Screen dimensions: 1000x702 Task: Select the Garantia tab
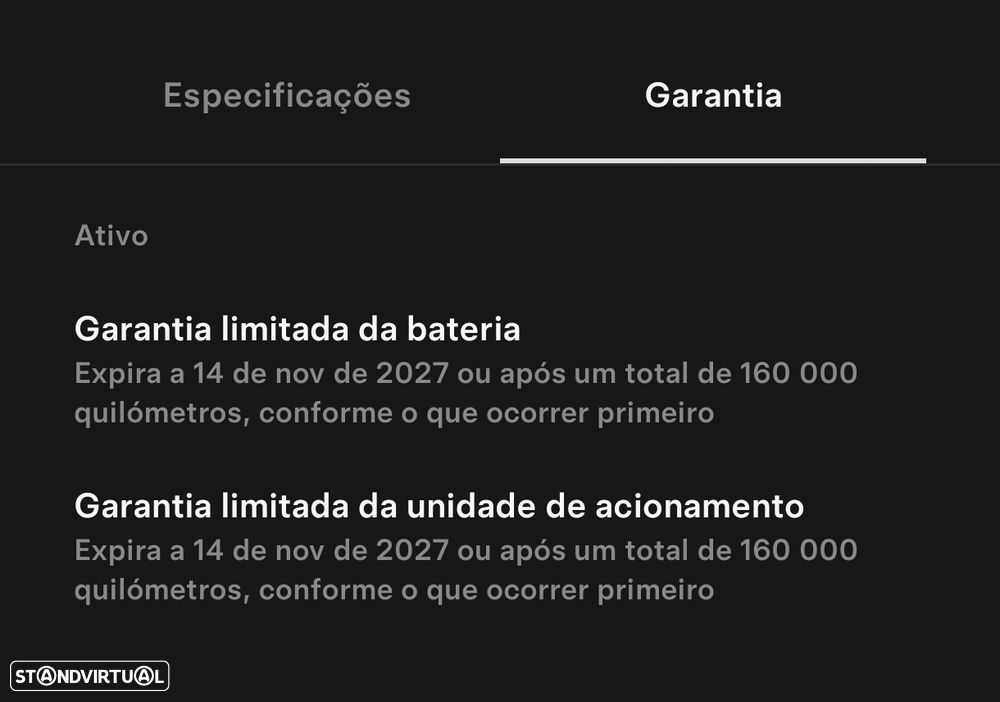tap(713, 96)
